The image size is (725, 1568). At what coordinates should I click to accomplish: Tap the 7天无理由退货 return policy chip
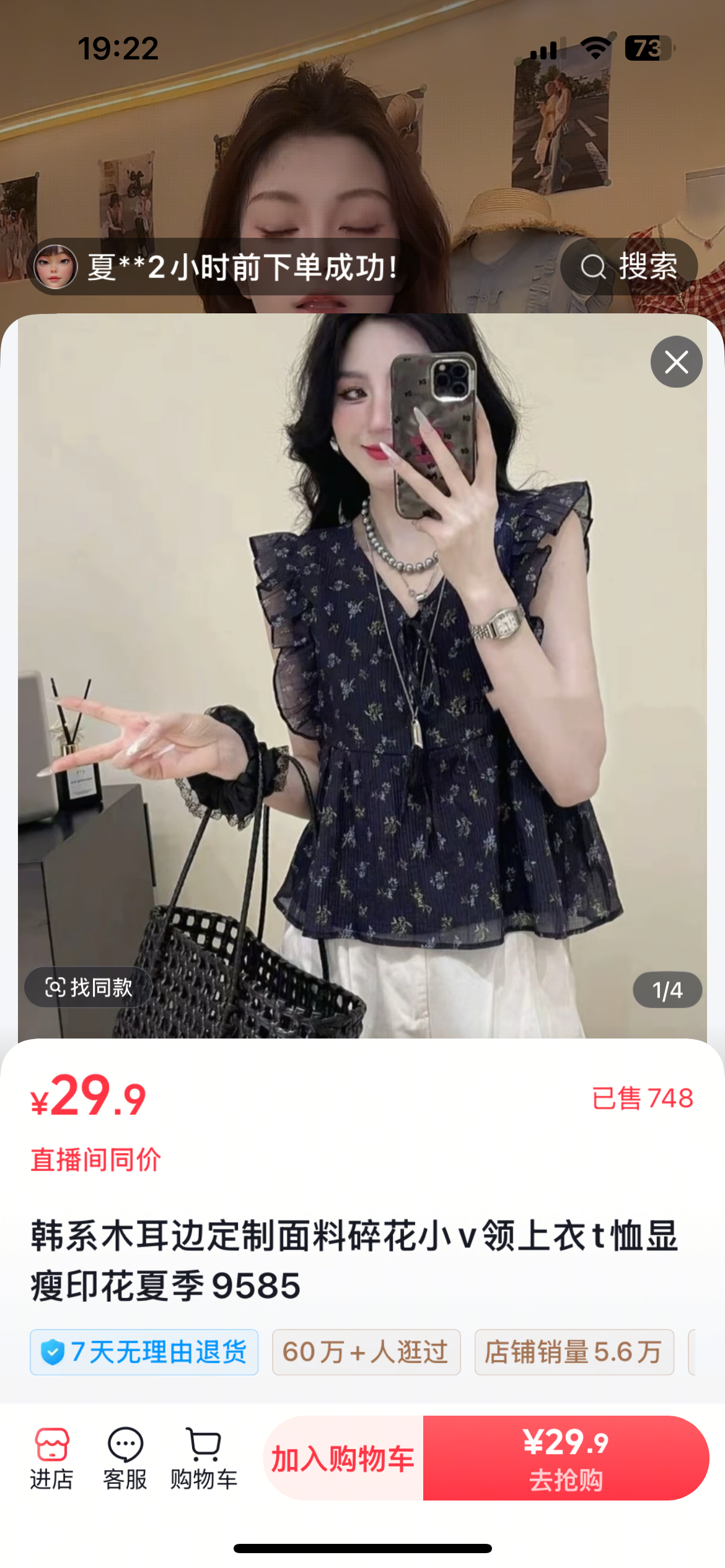(x=144, y=1352)
